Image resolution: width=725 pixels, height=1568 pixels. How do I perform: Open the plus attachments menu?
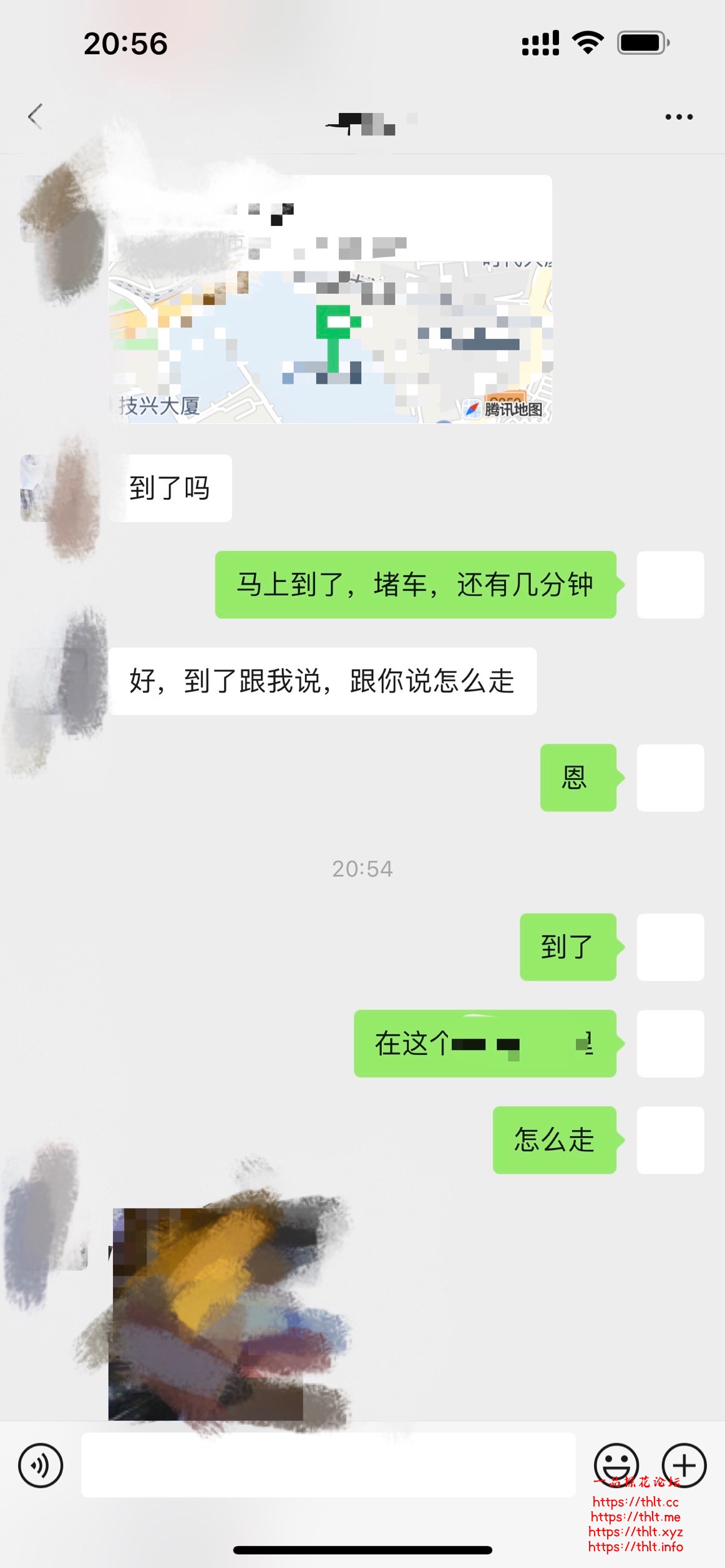[684, 1464]
